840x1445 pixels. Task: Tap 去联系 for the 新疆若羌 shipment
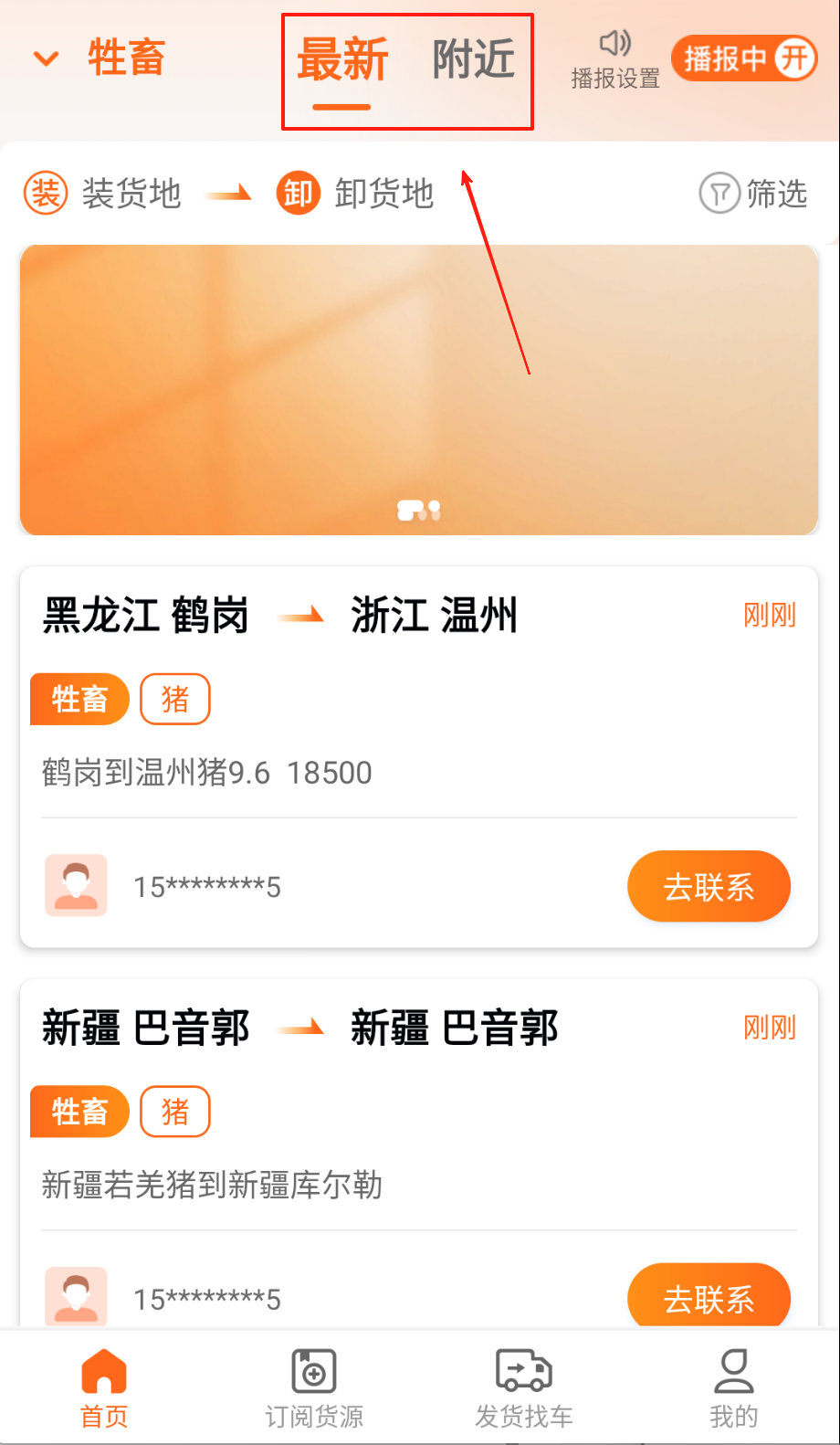tap(709, 1297)
